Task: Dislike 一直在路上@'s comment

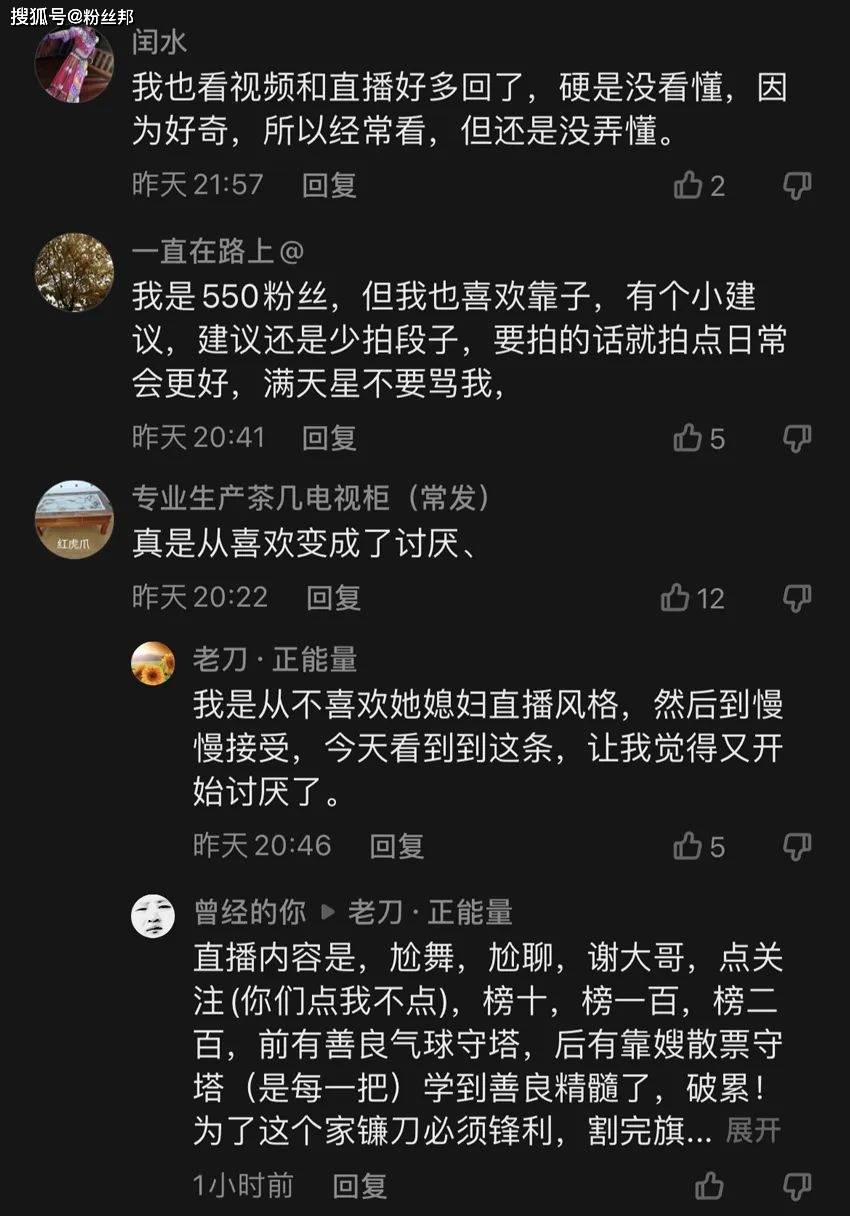Action: 796,438
